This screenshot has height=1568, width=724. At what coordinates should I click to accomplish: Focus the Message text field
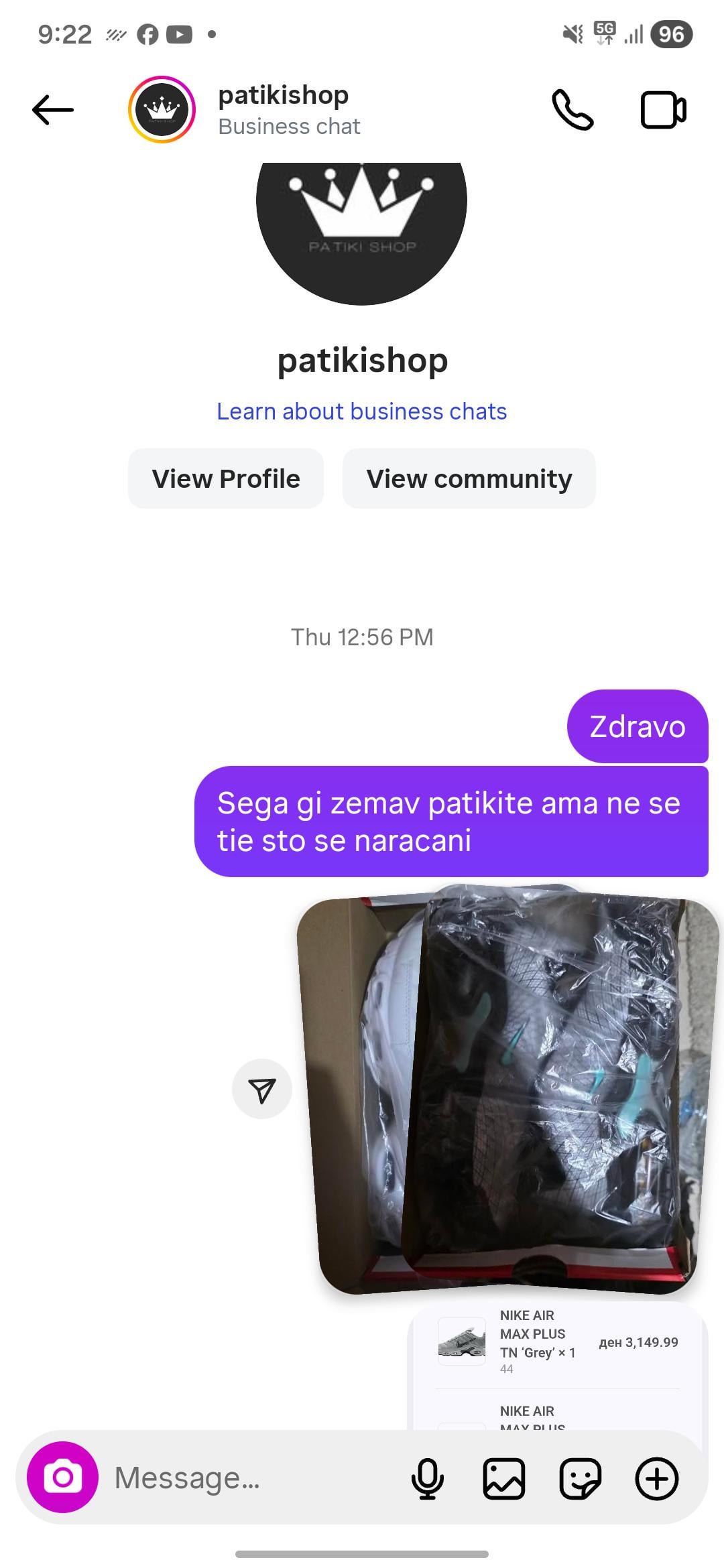255,1477
